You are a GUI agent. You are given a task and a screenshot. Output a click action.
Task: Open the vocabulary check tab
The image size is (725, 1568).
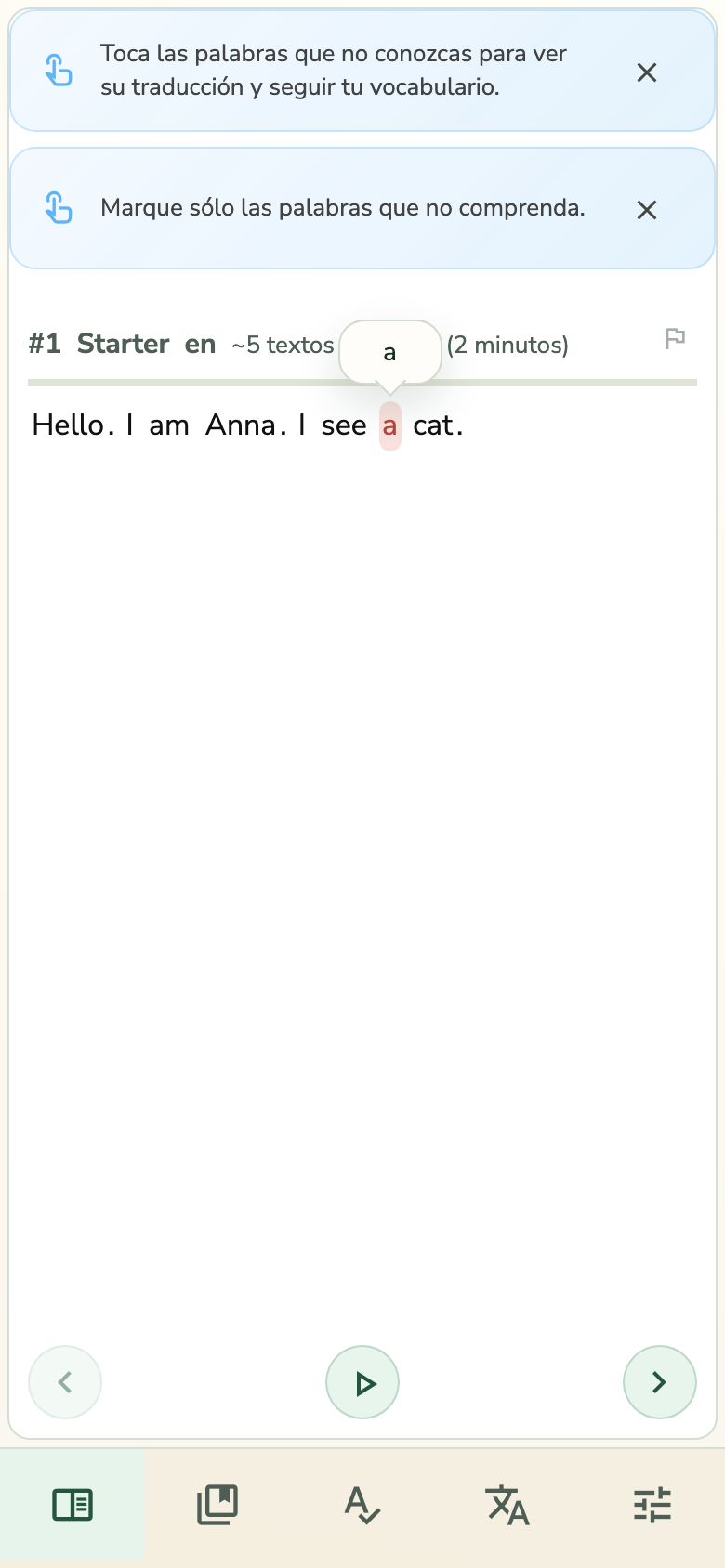pyautogui.click(x=362, y=1506)
